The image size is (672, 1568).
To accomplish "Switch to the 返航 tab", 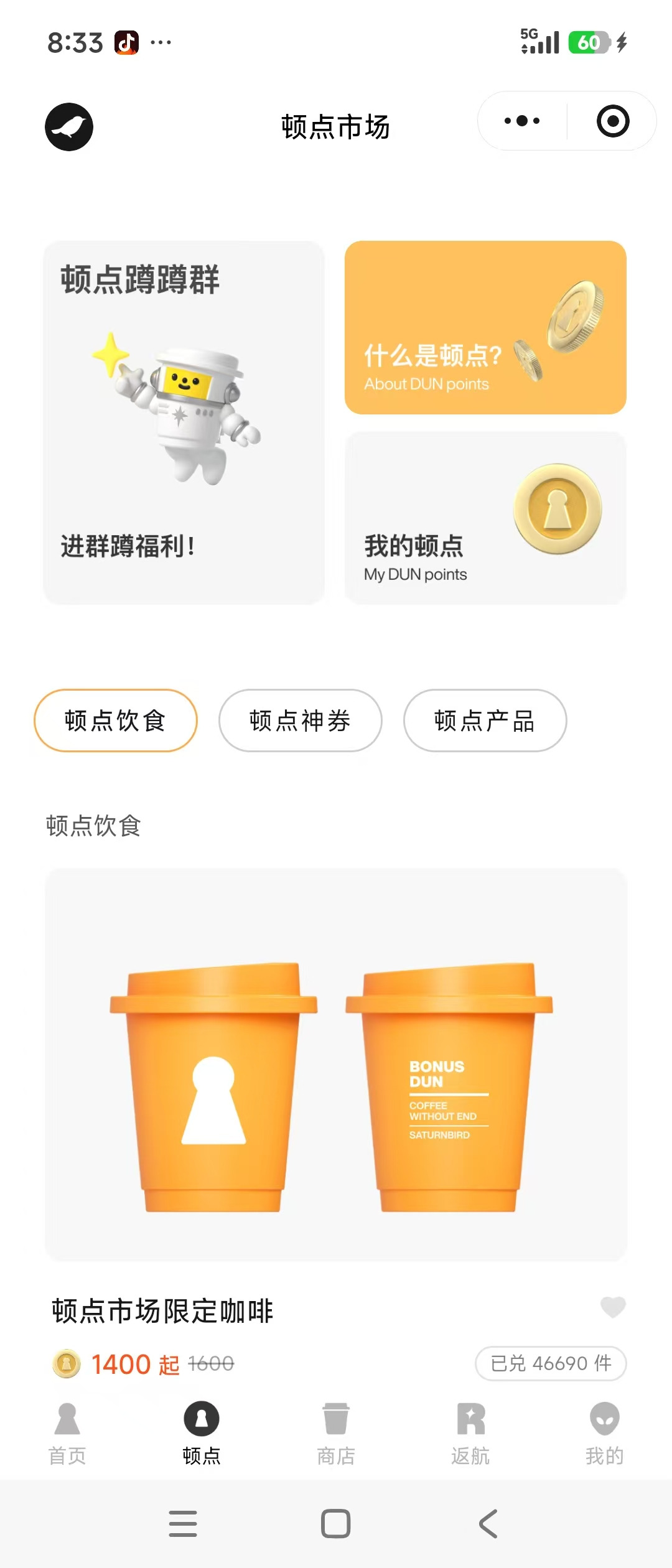I will pos(470,1434).
